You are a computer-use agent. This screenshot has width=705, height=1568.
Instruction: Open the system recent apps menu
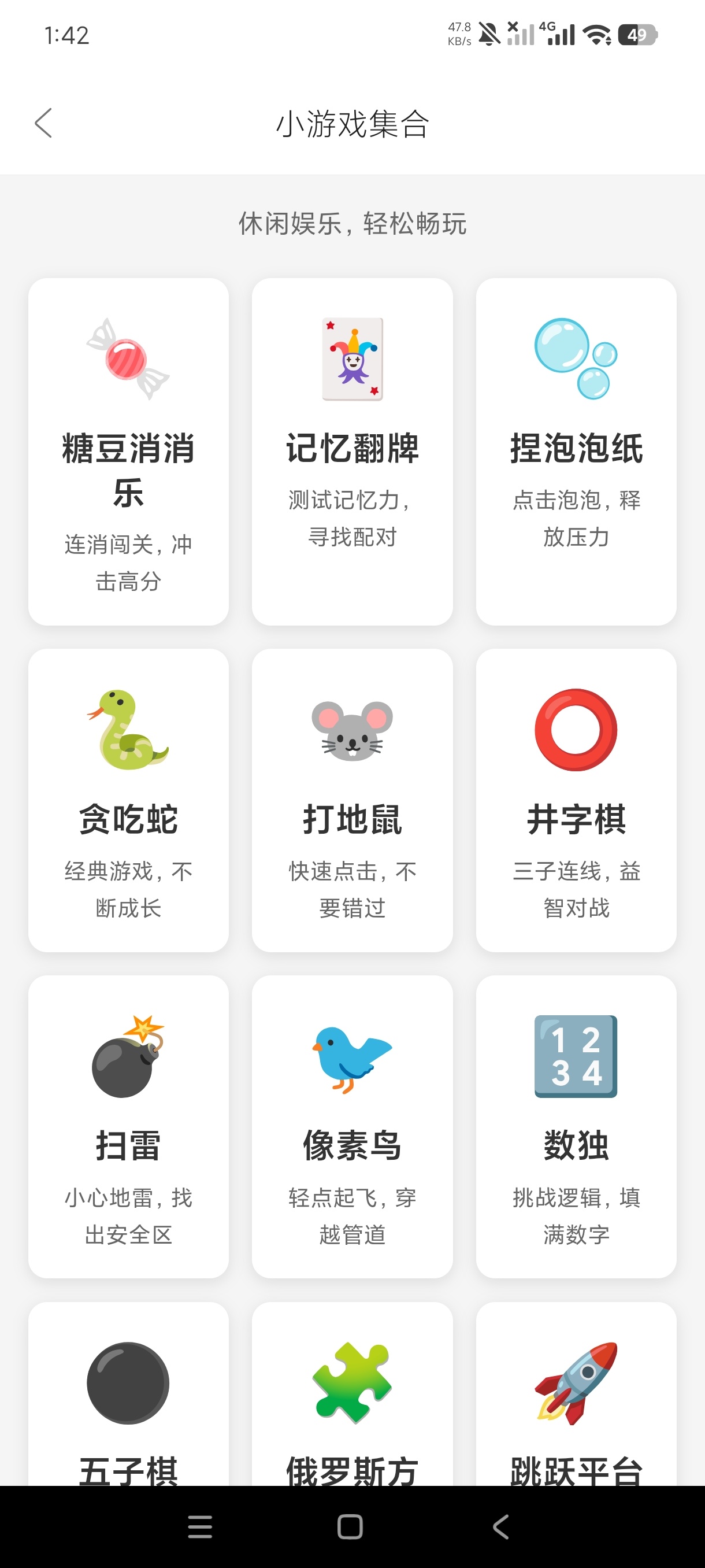200,1526
